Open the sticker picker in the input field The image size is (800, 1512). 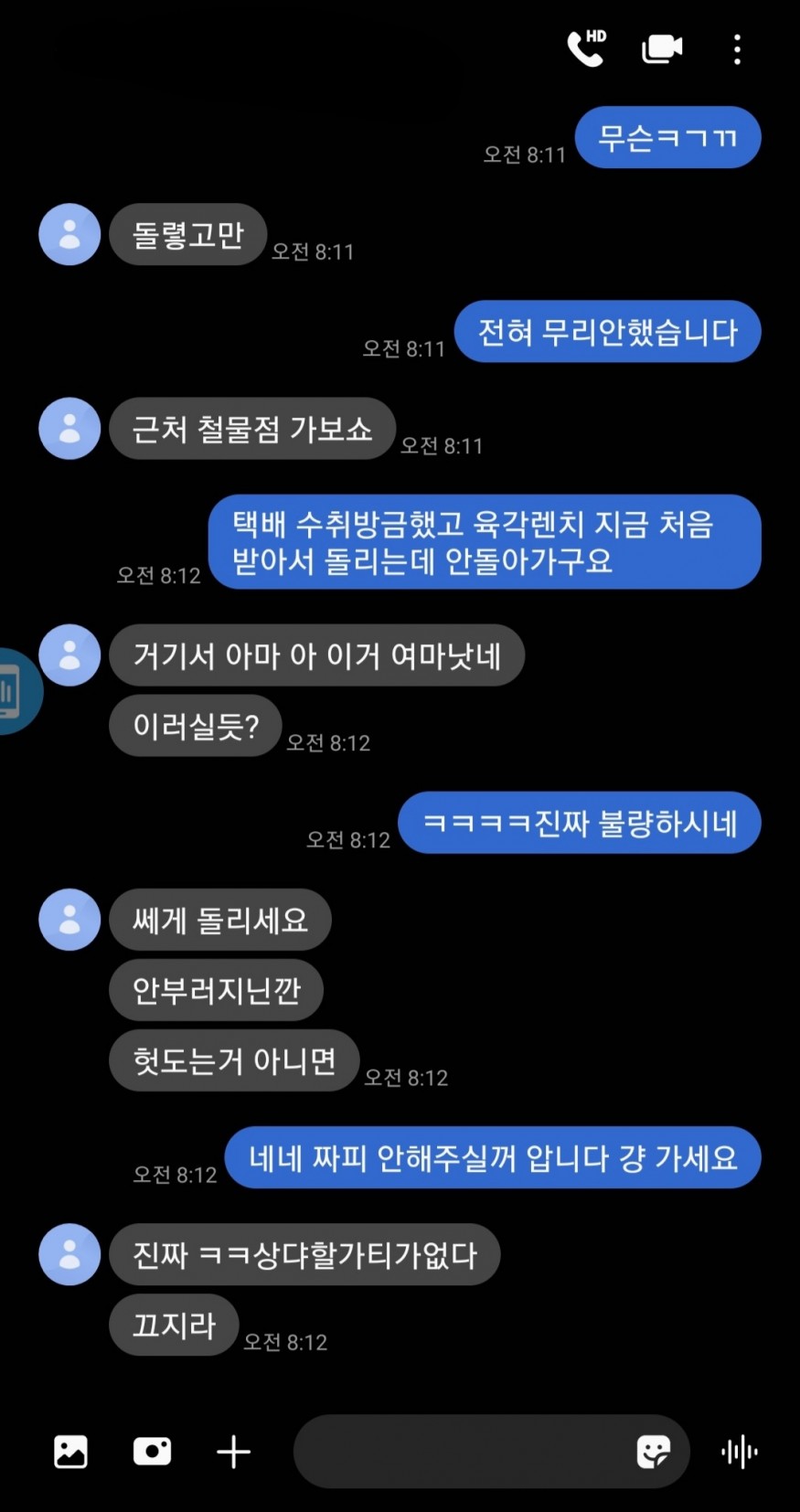click(653, 1452)
